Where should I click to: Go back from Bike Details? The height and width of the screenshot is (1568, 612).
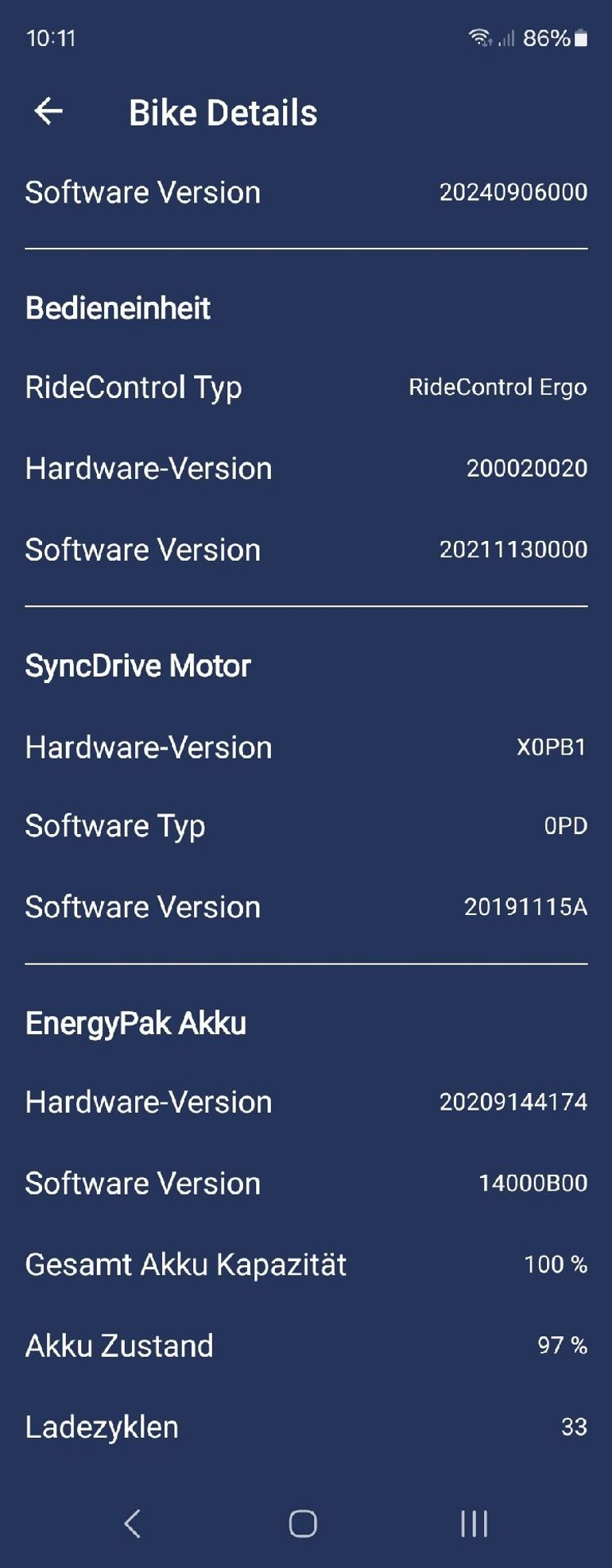[48, 111]
